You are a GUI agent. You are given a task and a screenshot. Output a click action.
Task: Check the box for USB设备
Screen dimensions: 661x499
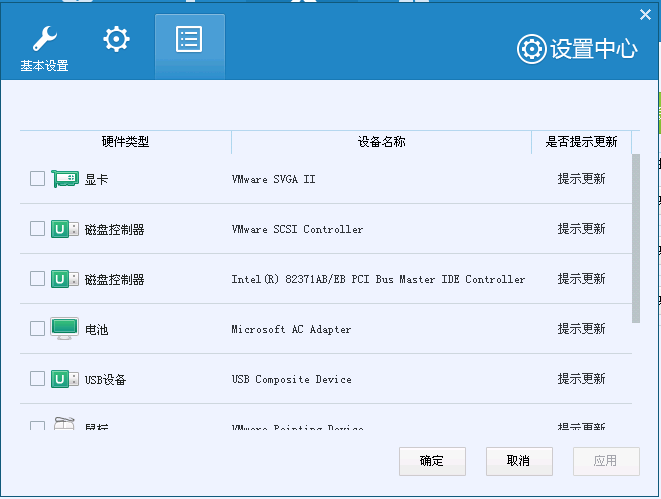37,379
